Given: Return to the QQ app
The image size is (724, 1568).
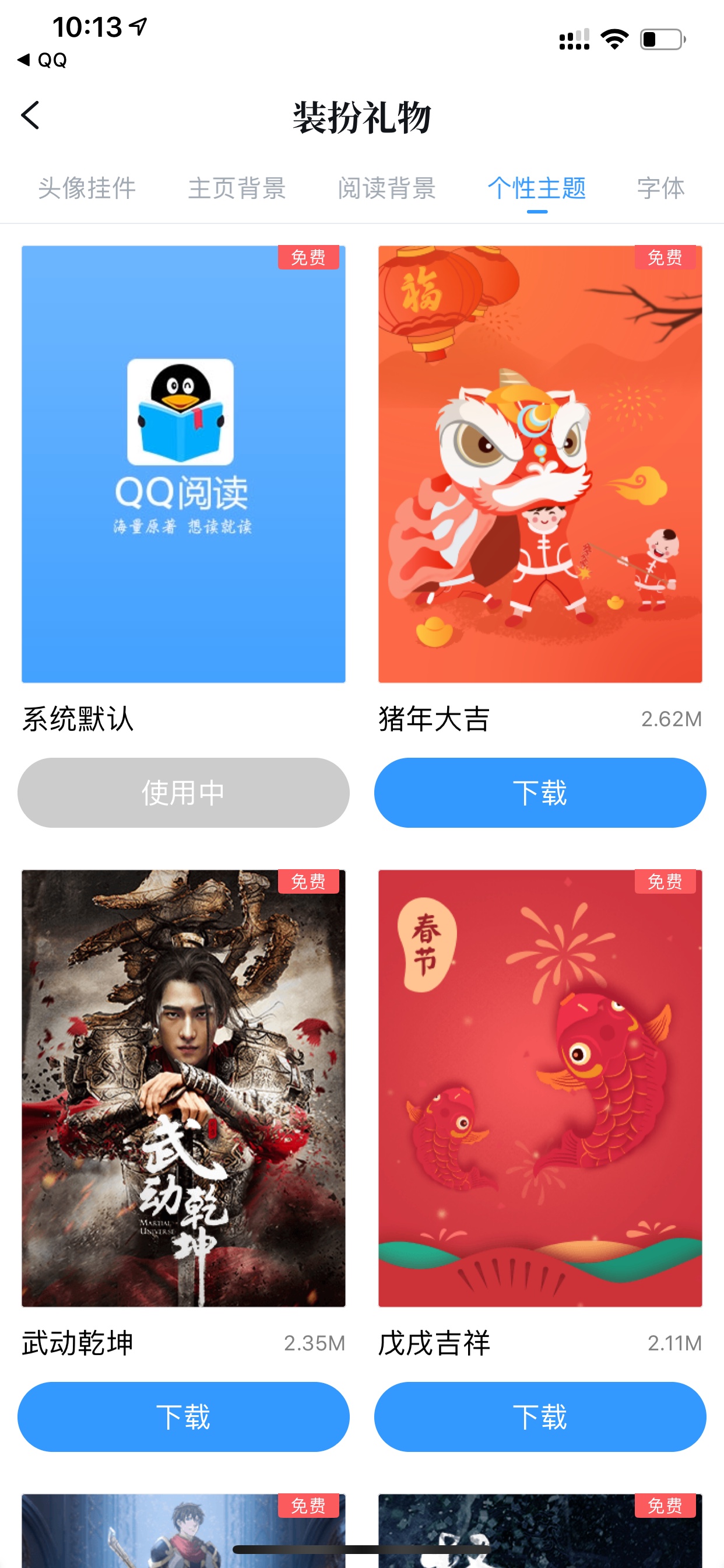Looking at the screenshot, I should [x=43, y=60].
